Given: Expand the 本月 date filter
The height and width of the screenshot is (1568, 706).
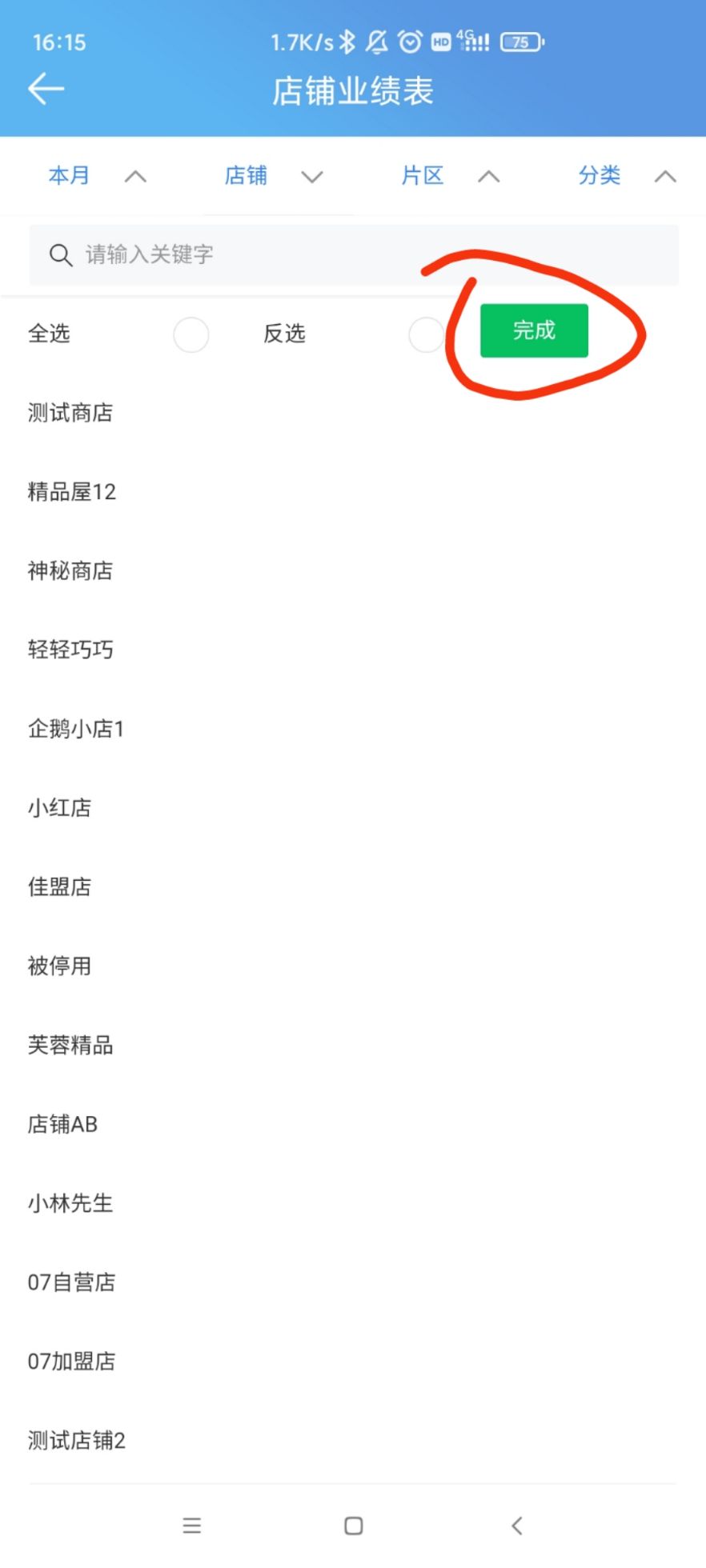Looking at the screenshot, I should tap(97, 176).
